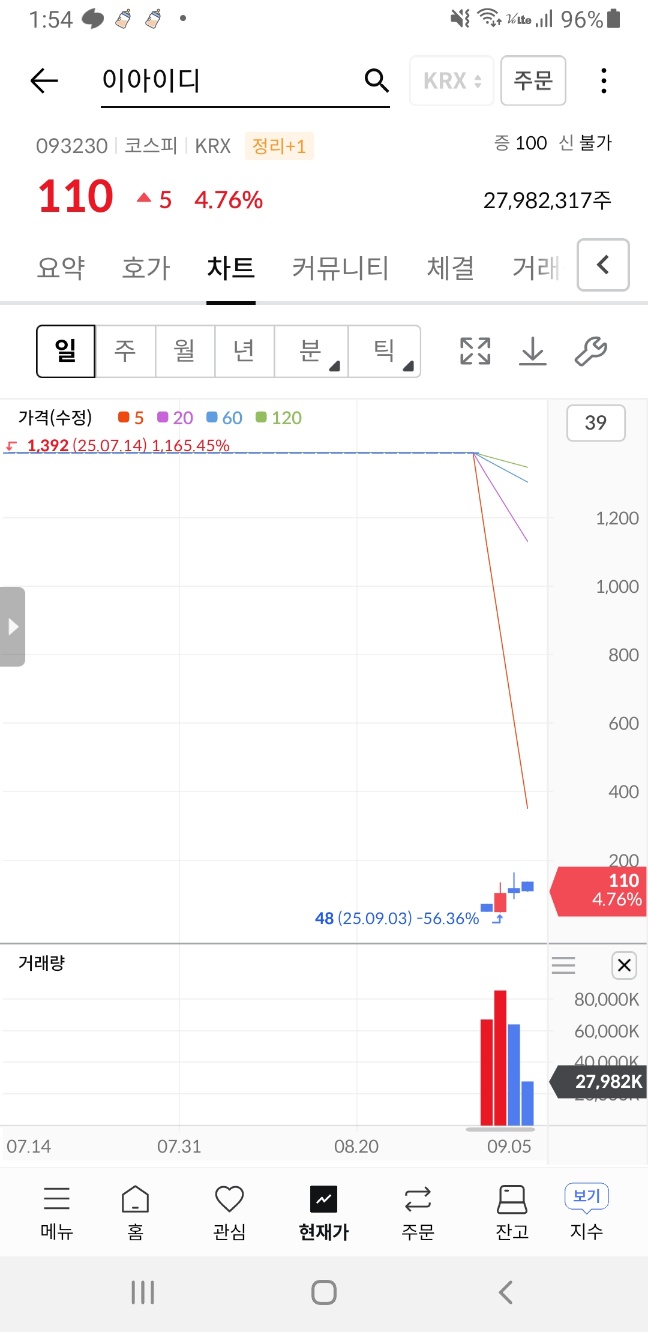Image resolution: width=648 pixels, height=1332 pixels.
Task: Tap the system home button
Action: 324,1292
